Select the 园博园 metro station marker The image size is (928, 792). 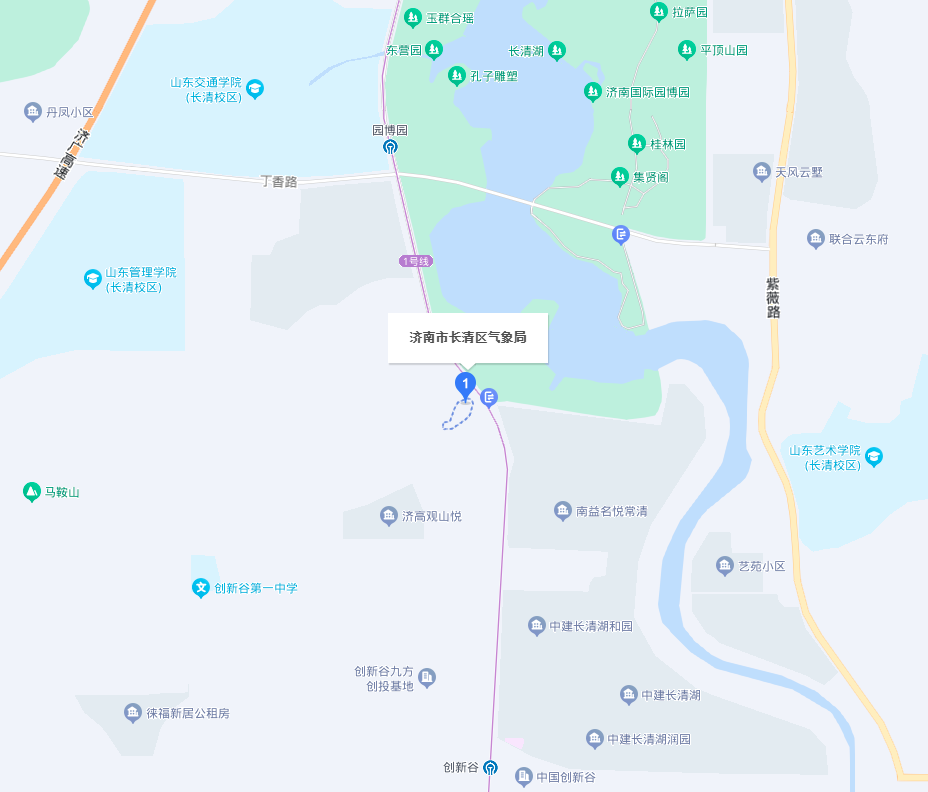[390, 147]
